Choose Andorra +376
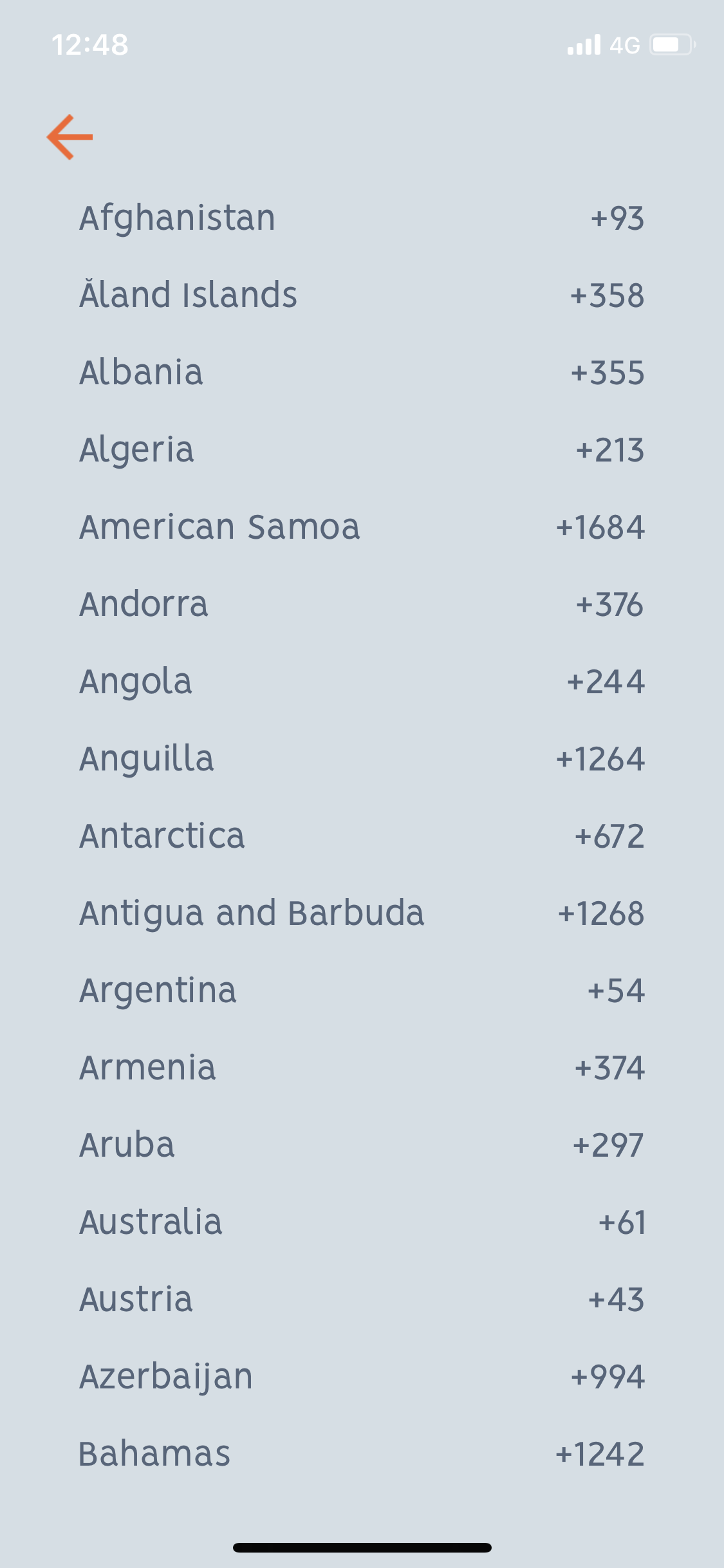Viewport: 724px width, 1568px height. tap(362, 604)
